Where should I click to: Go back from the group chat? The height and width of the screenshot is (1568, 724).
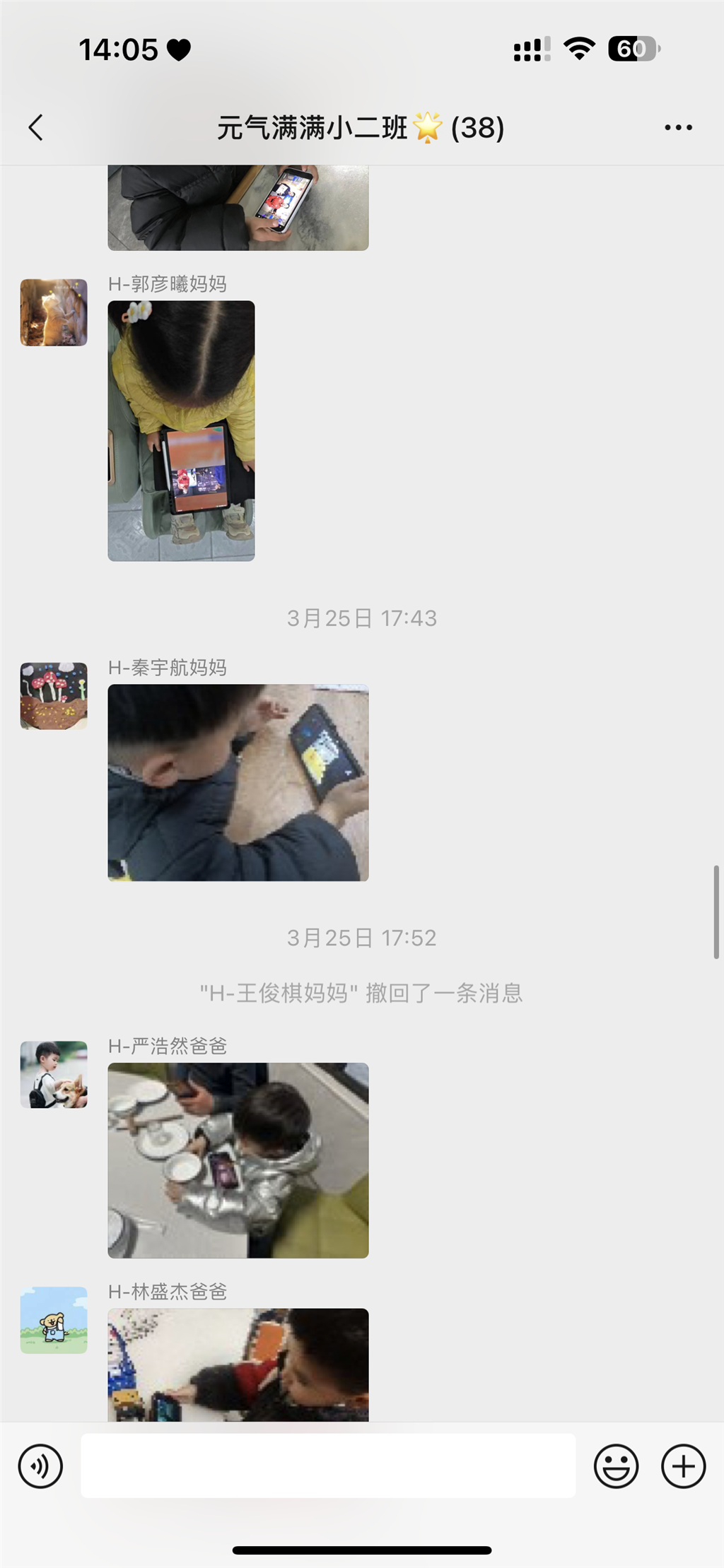pyautogui.click(x=36, y=128)
